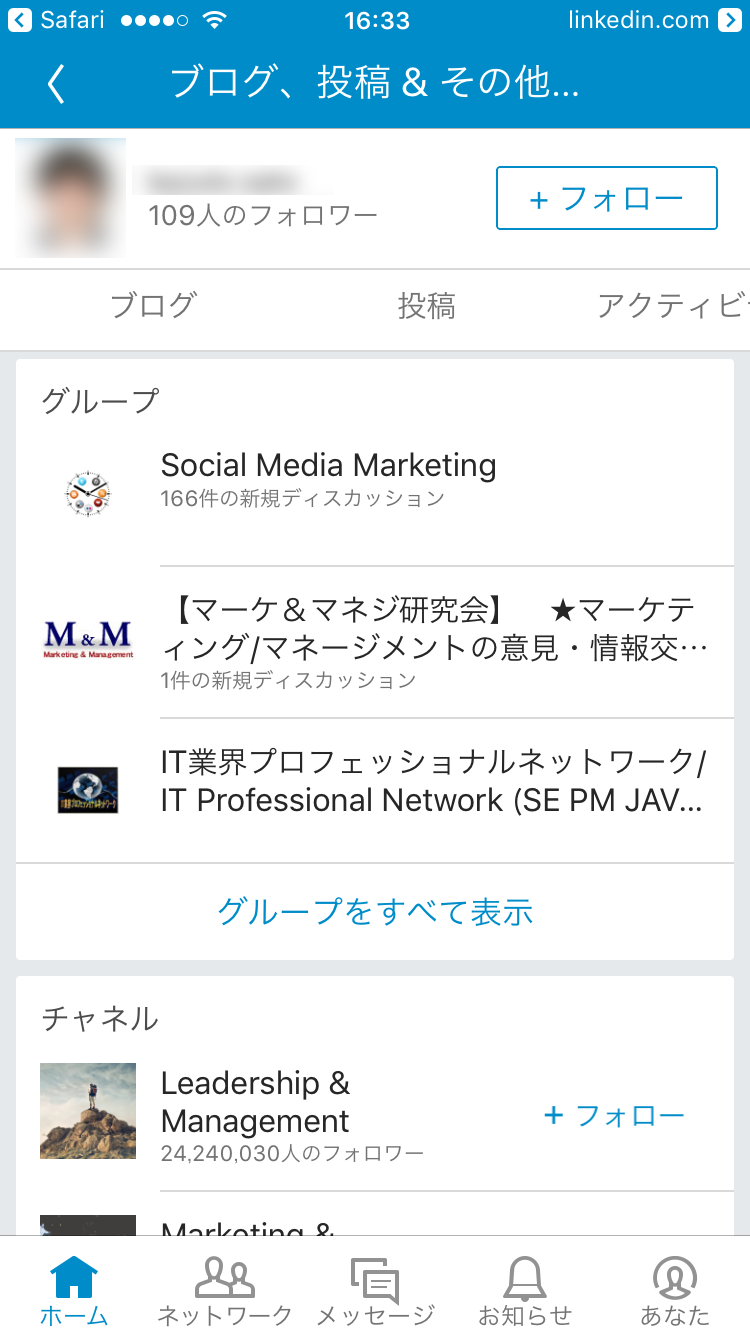Go back using the header arrow

[x=56, y=84]
